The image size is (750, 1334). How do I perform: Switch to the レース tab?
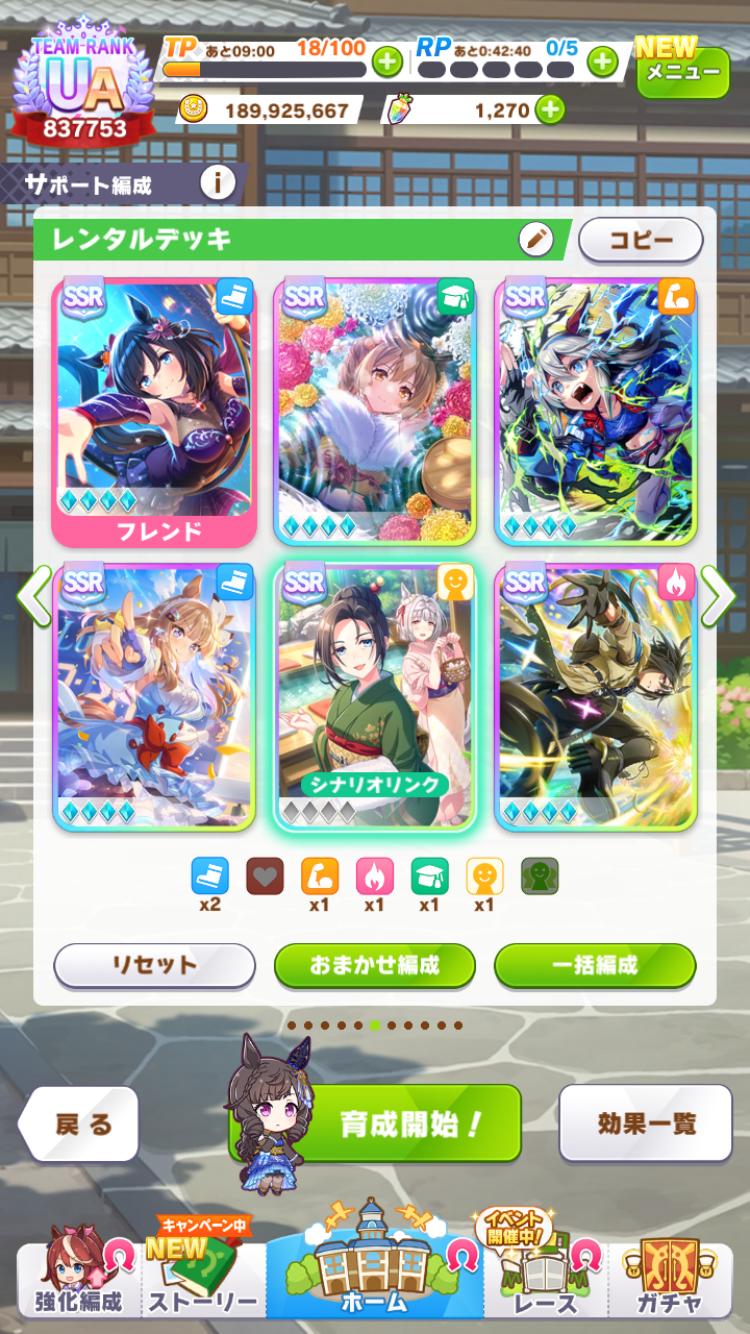point(545,1280)
